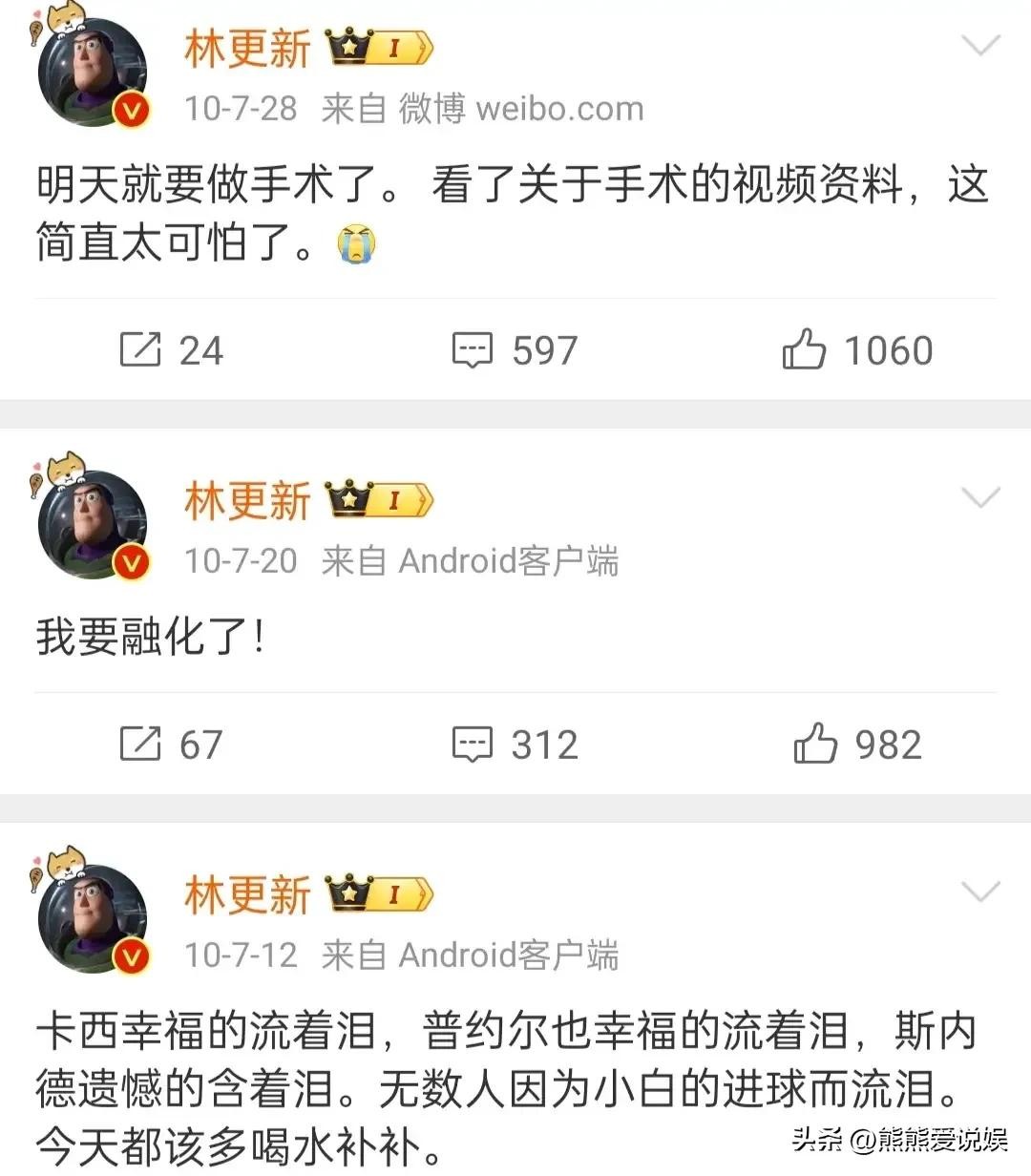Open the 林更新 username on the 10-7-20 post
The height and width of the screenshot is (1176, 1031).
click(x=247, y=500)
